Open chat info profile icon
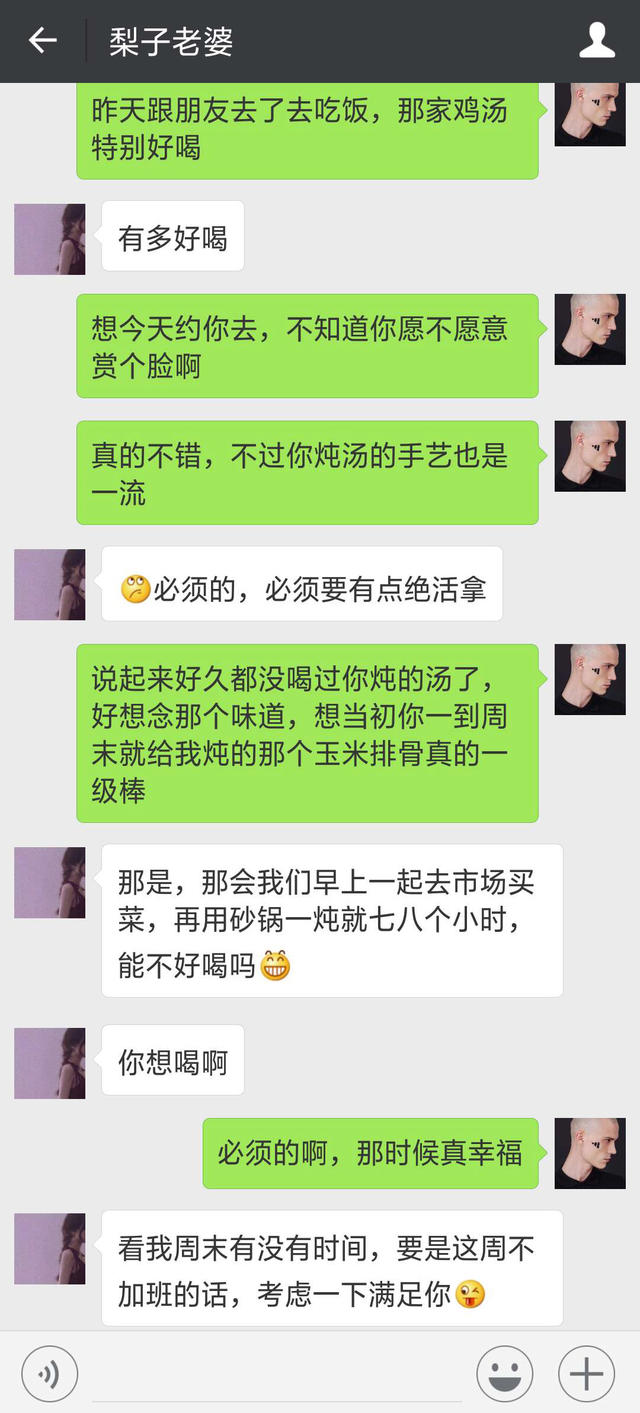 point(597,41)
